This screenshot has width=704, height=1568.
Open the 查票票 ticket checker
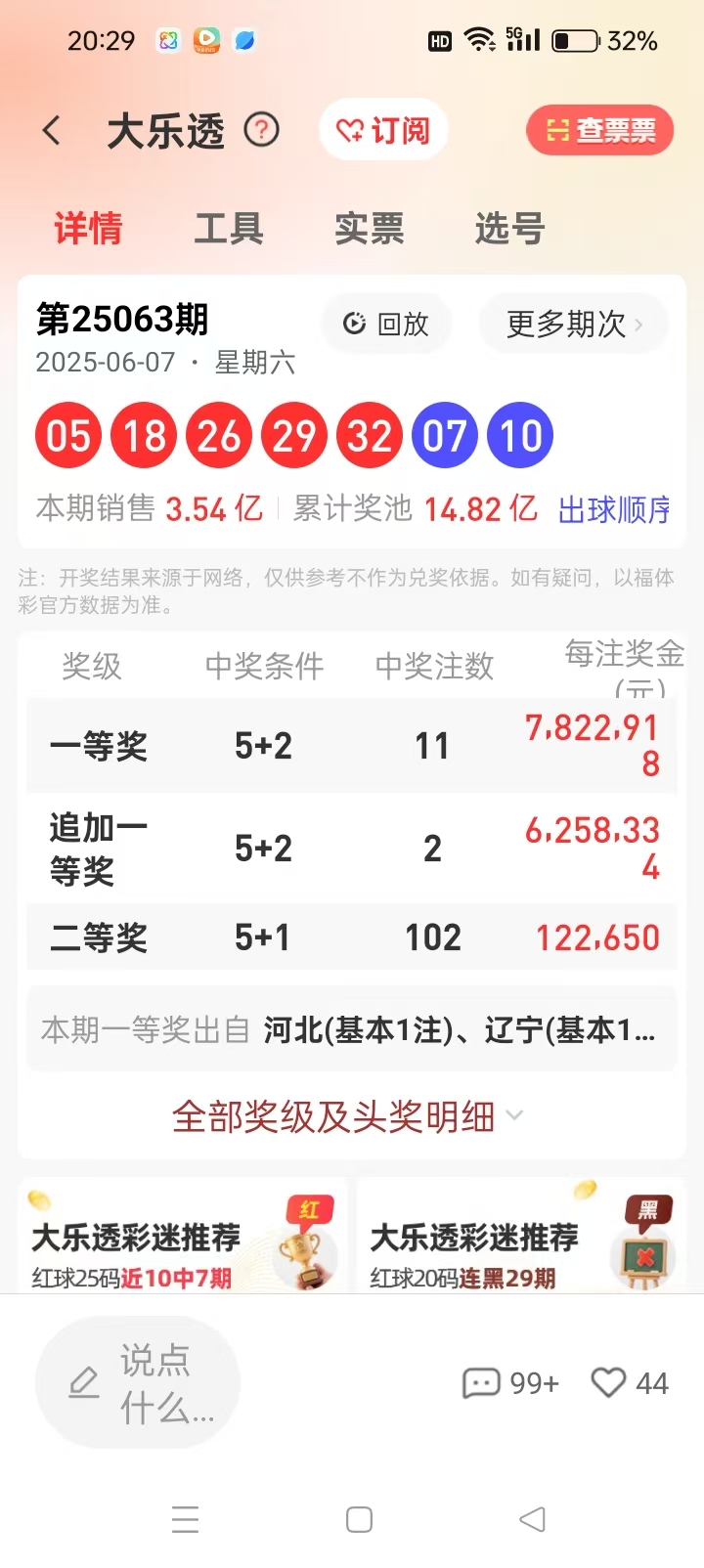point(599,130)
